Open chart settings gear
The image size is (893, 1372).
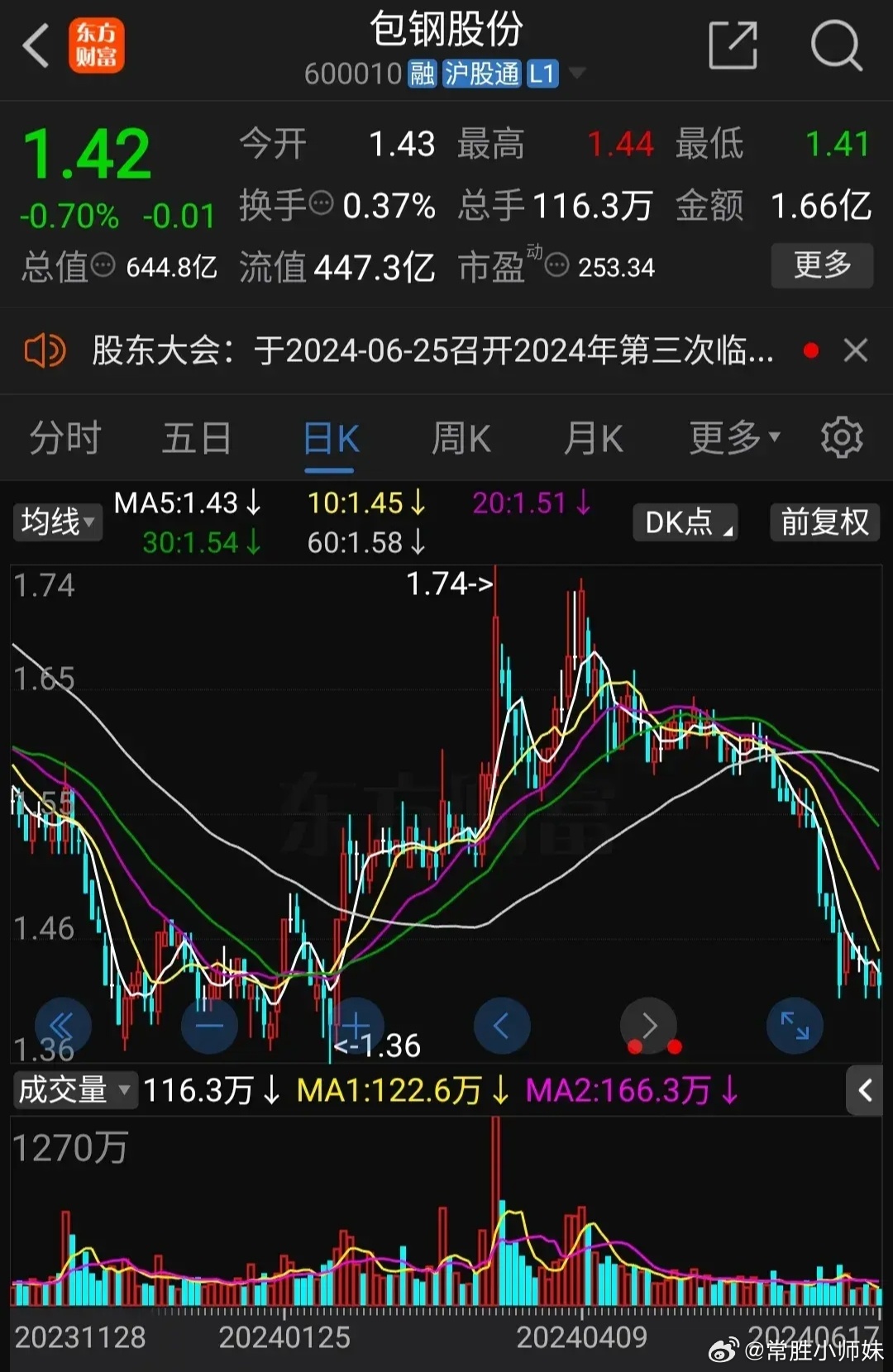click(x=842, y=438)
